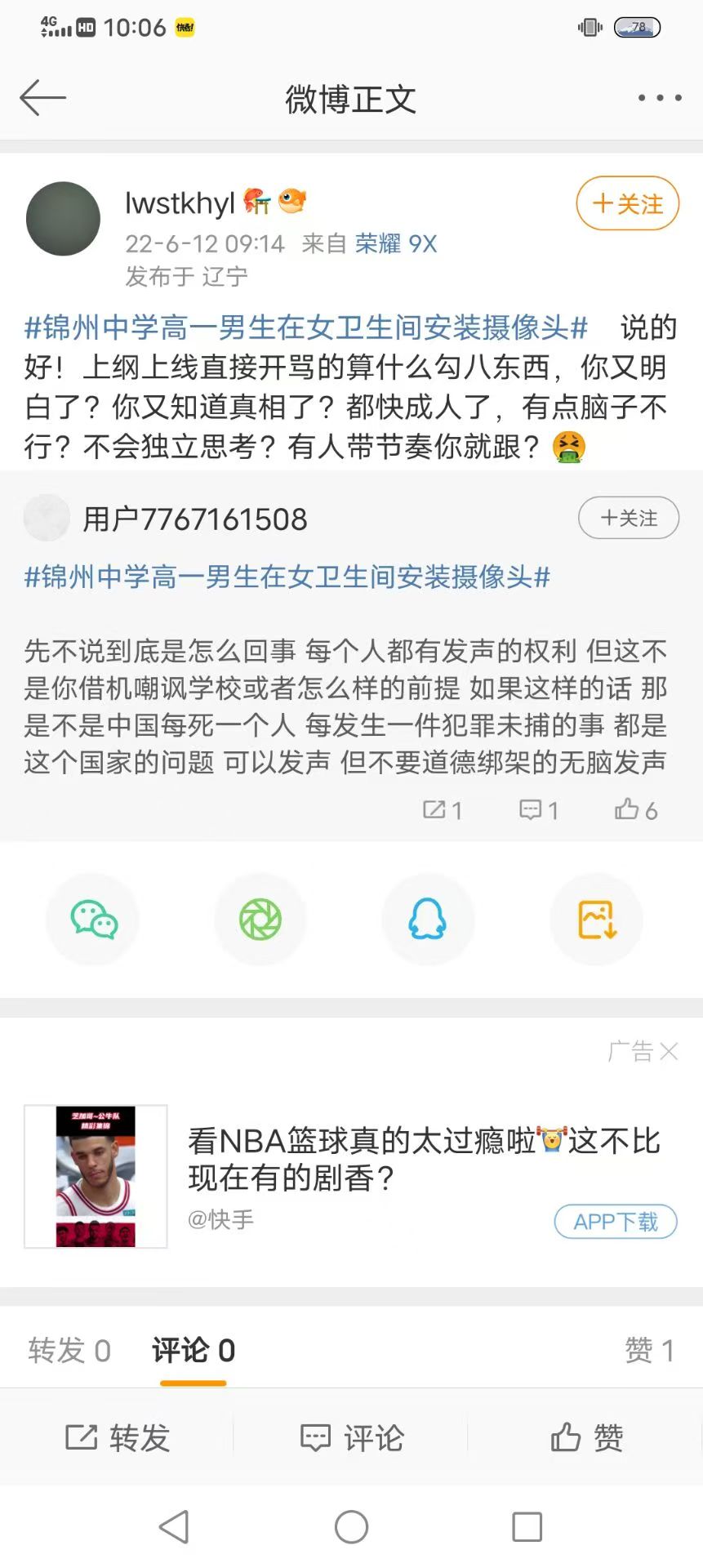Share the post to WeChat Moments
This screenshot has height=1568, width=703.
[x=260, y=919]
